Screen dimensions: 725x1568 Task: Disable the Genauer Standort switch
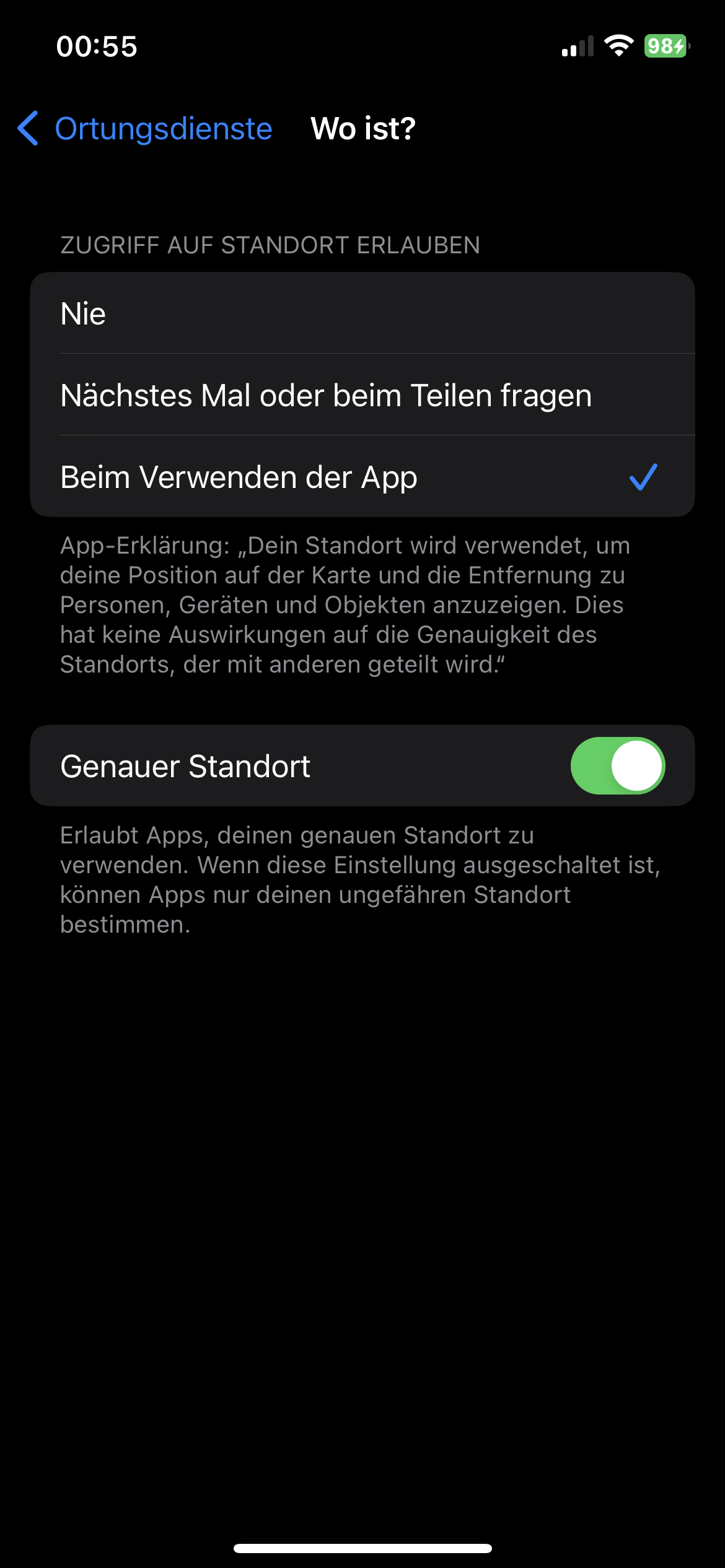[x=617, y=766]
